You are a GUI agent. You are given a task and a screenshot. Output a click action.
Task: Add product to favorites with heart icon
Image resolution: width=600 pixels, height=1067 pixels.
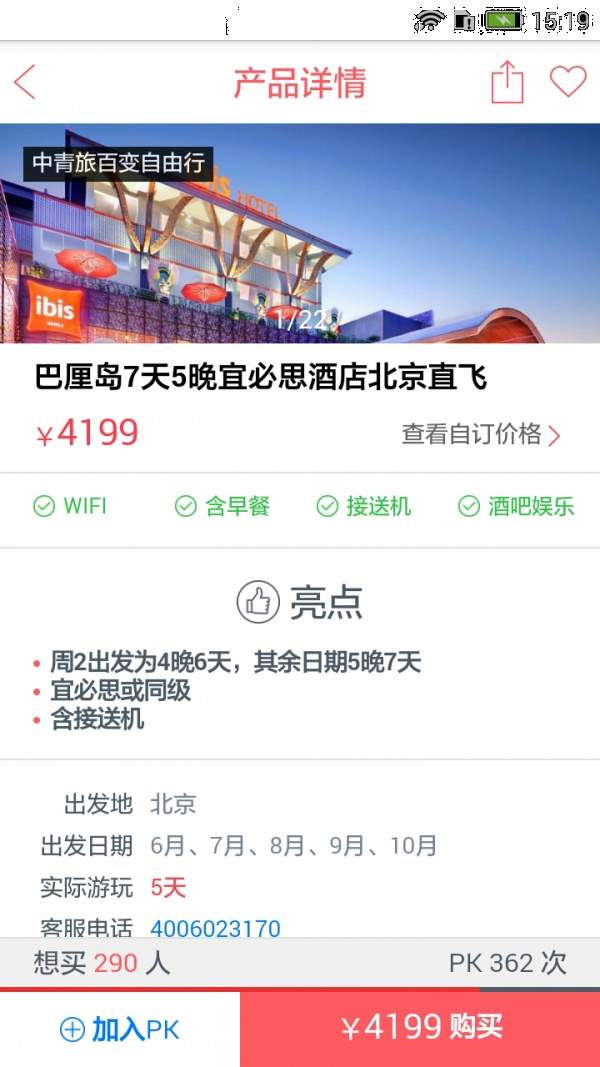[x=568, y=82]
